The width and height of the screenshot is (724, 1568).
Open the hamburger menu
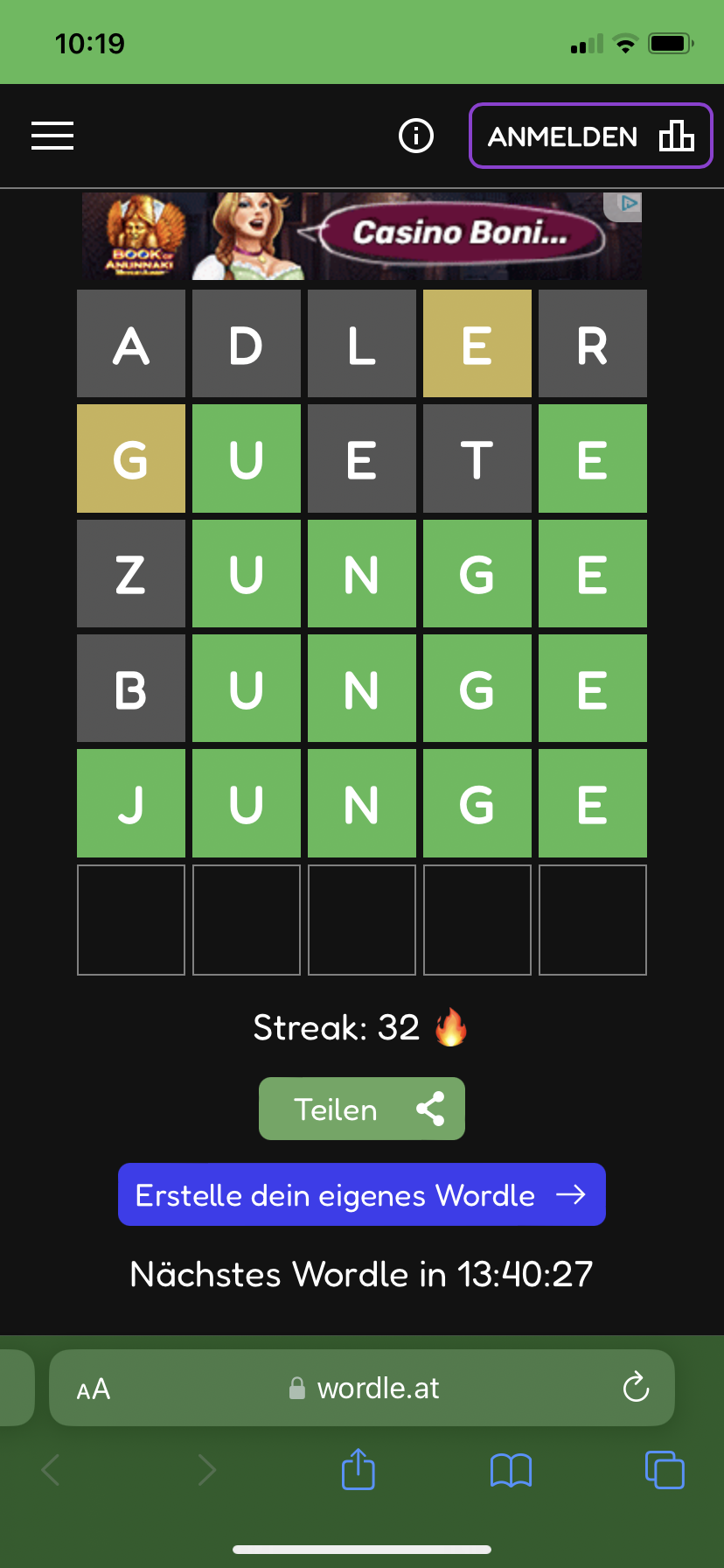coord(52,136)
